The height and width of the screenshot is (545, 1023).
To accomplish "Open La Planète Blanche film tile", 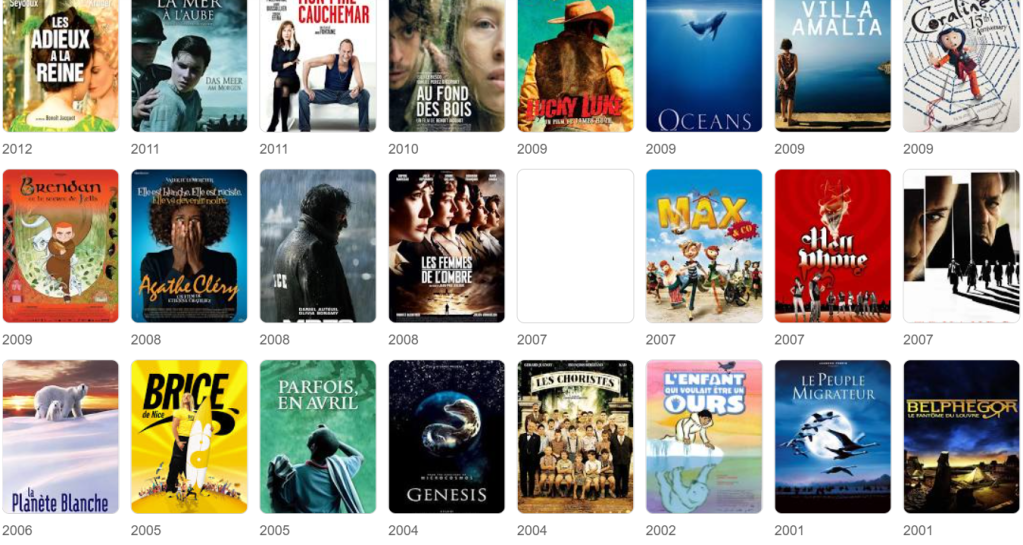I will point(60,436).
